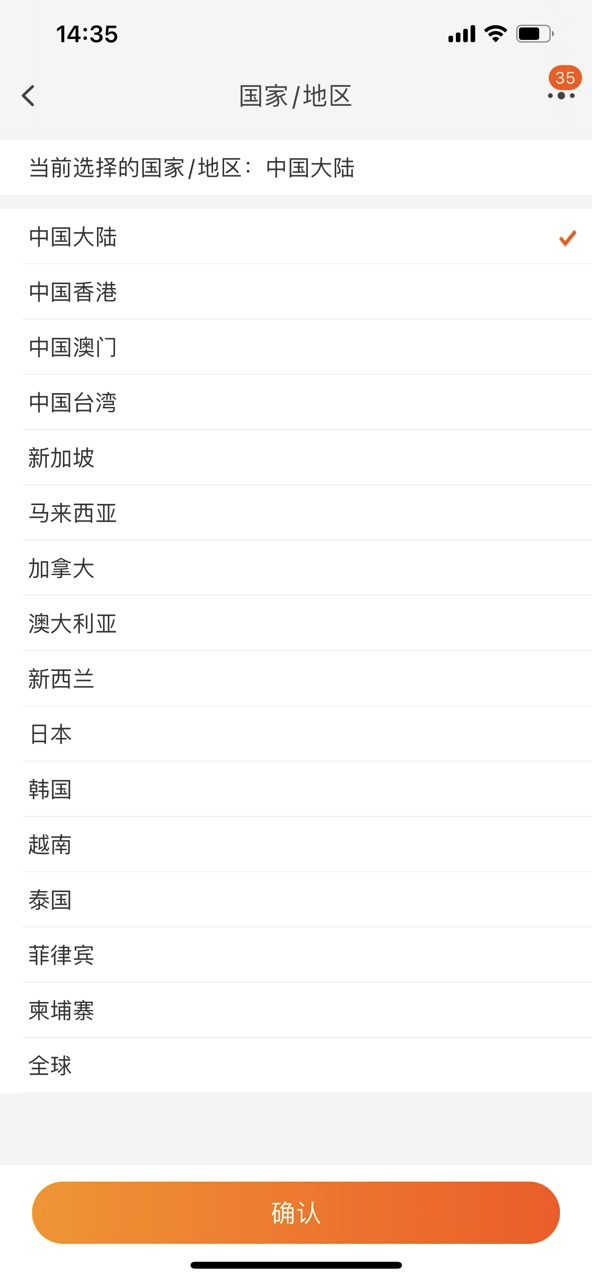
Task: Select the 中国澳门 row
Action: pos(296,347)
